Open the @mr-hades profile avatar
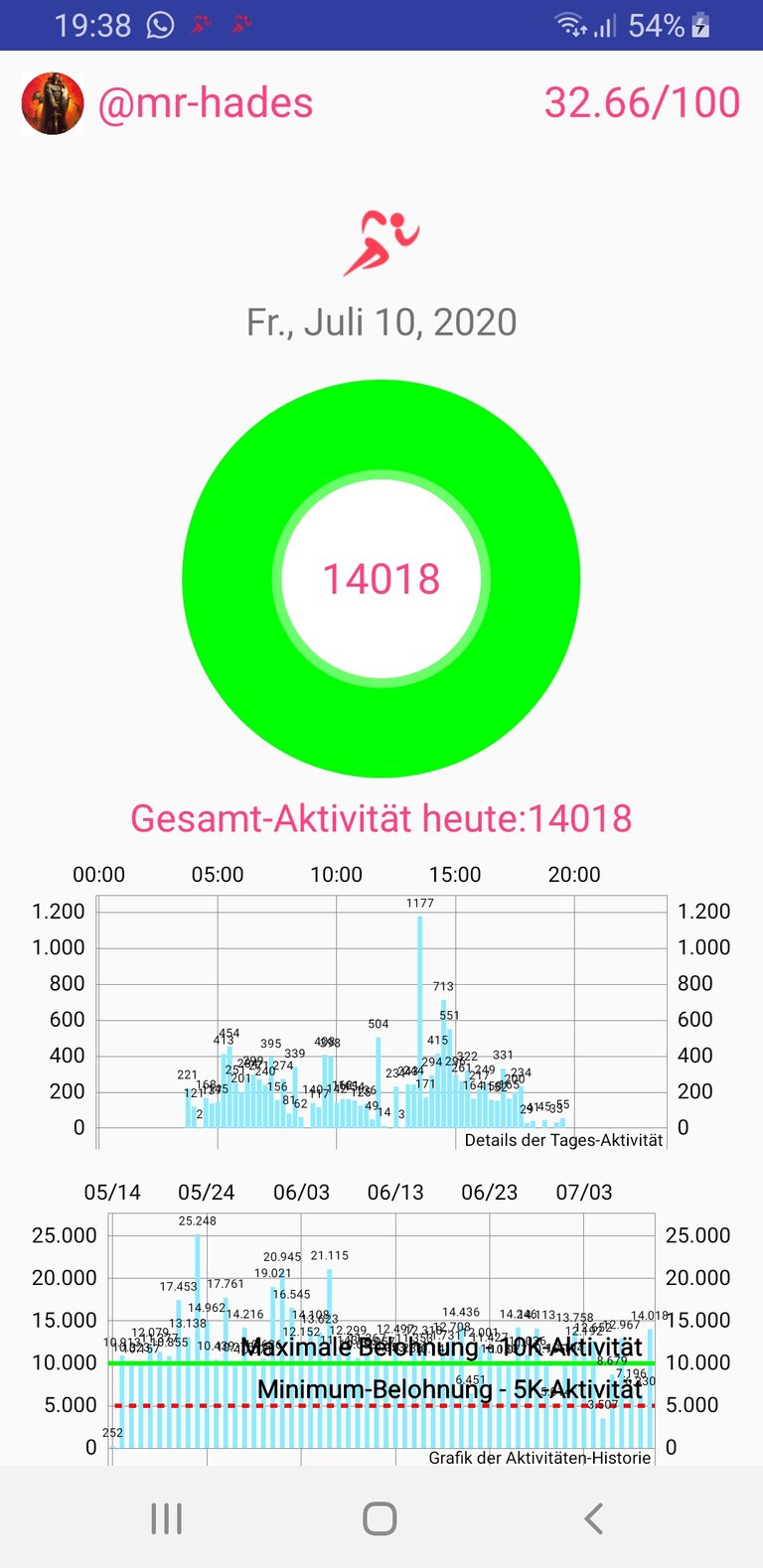Screen dimensions: 763x1568 point(53,103)
